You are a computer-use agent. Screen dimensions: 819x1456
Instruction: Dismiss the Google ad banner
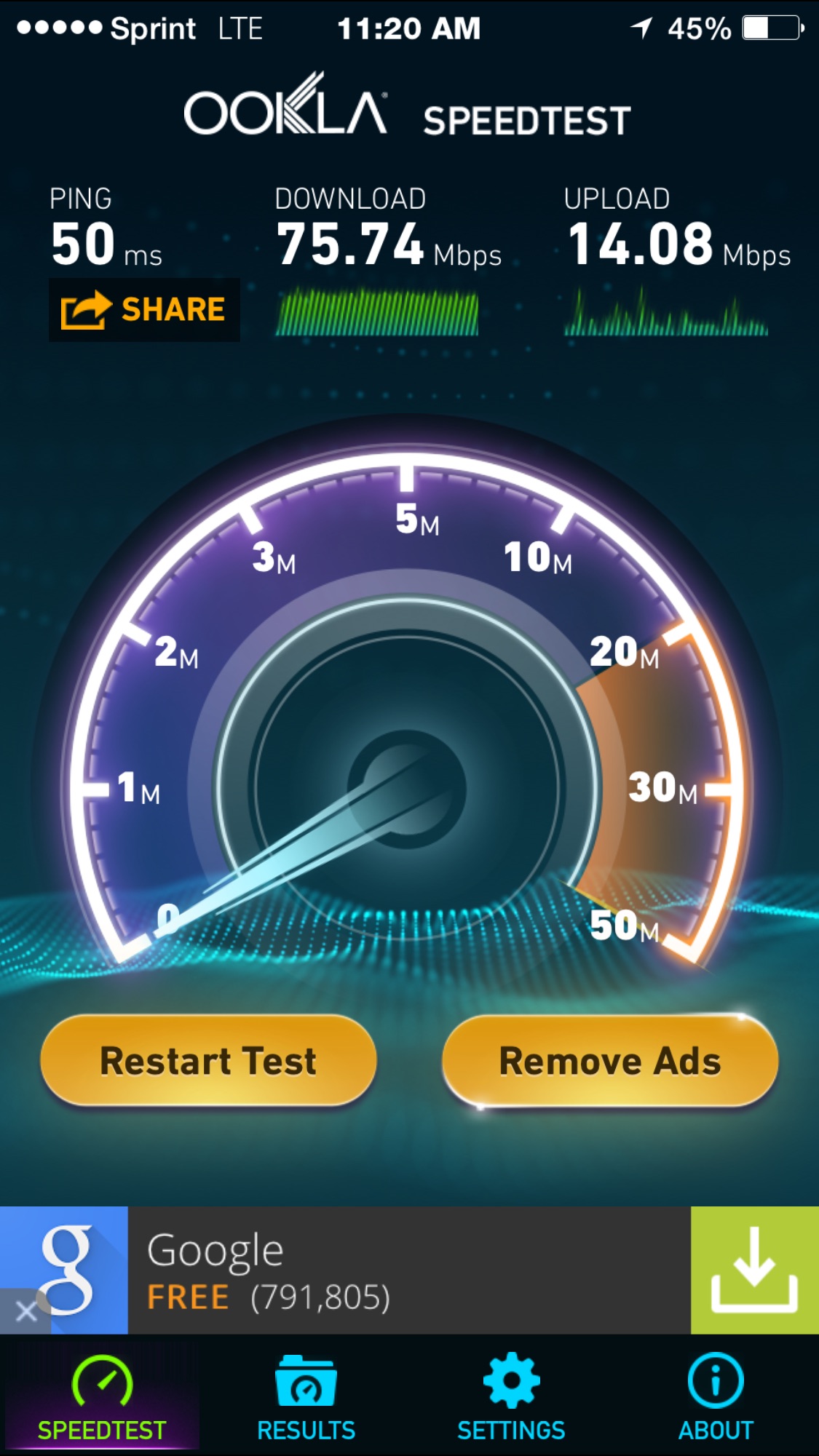tap(26, 1311)
